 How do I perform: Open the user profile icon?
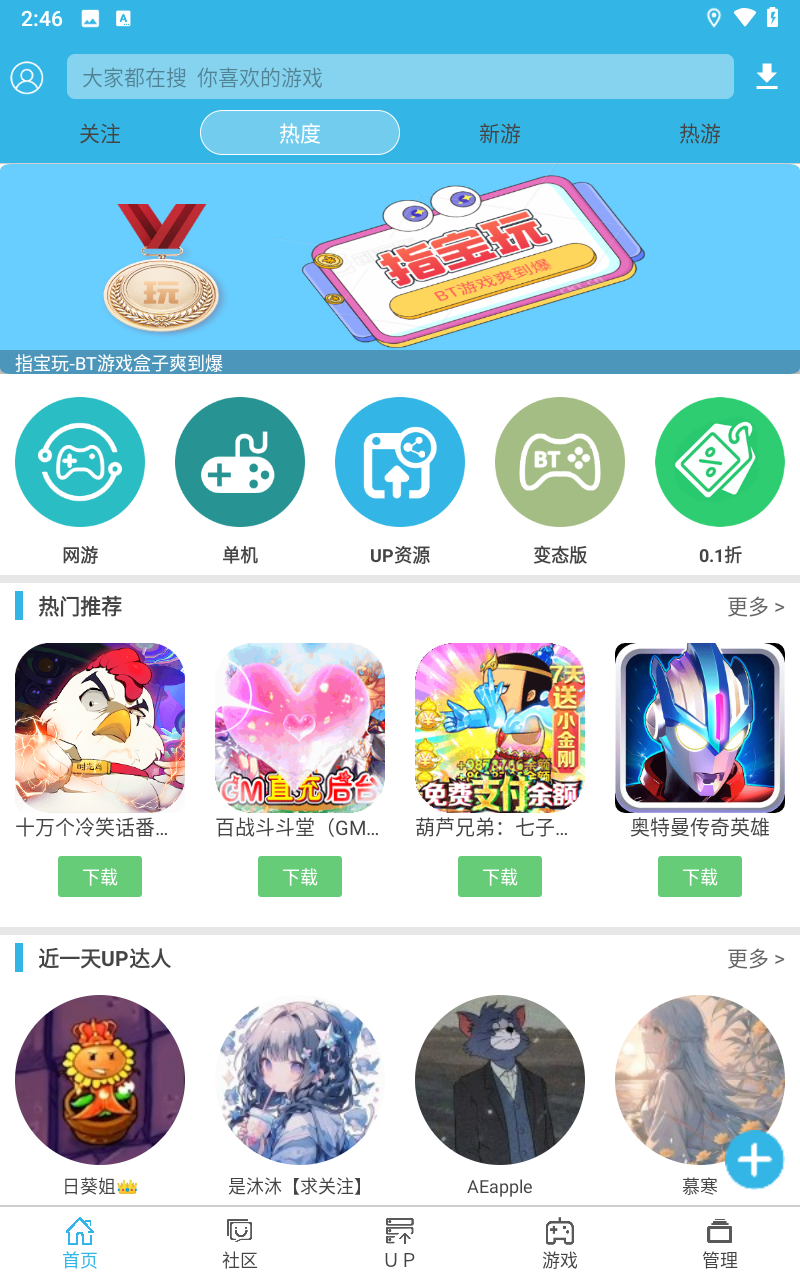point(27,77)
